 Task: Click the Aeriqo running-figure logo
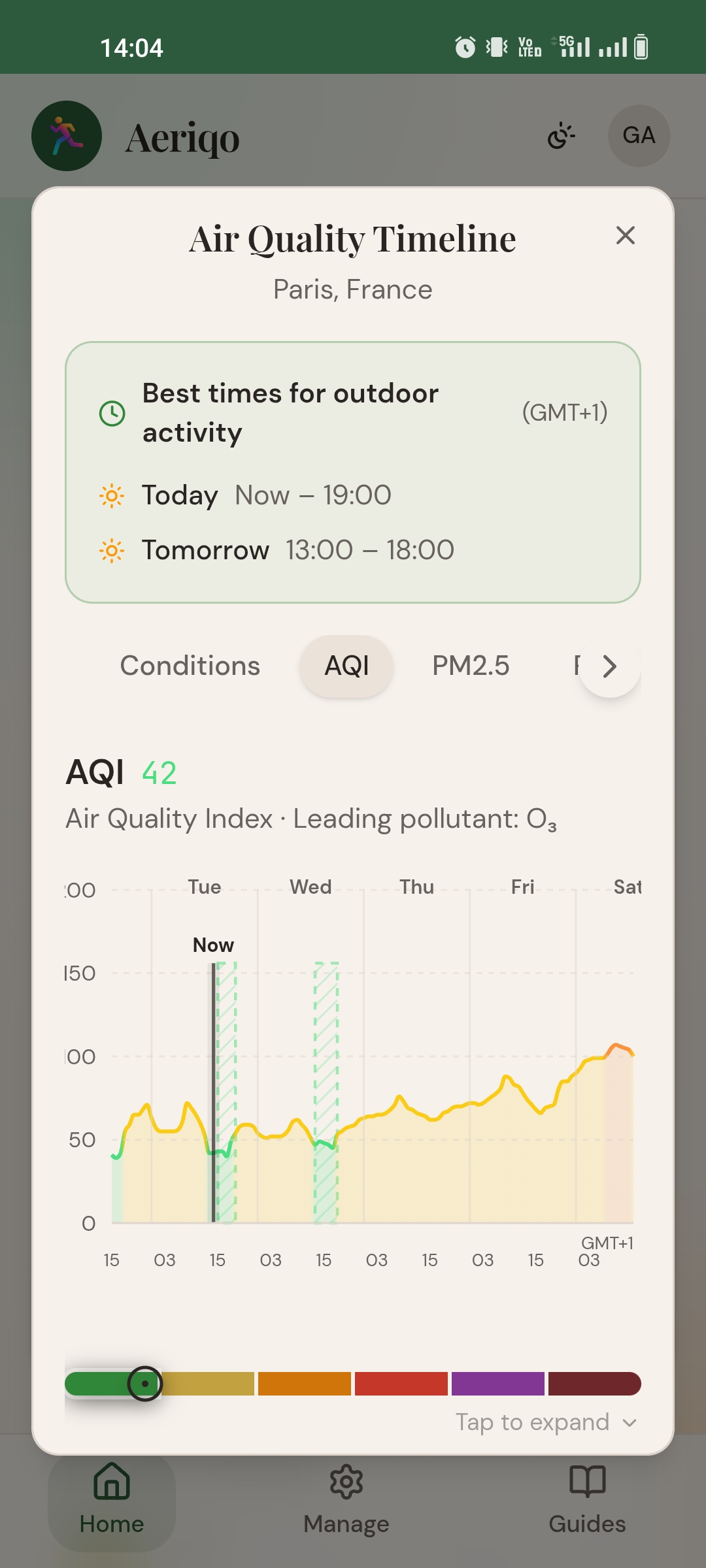click(66, 136)
